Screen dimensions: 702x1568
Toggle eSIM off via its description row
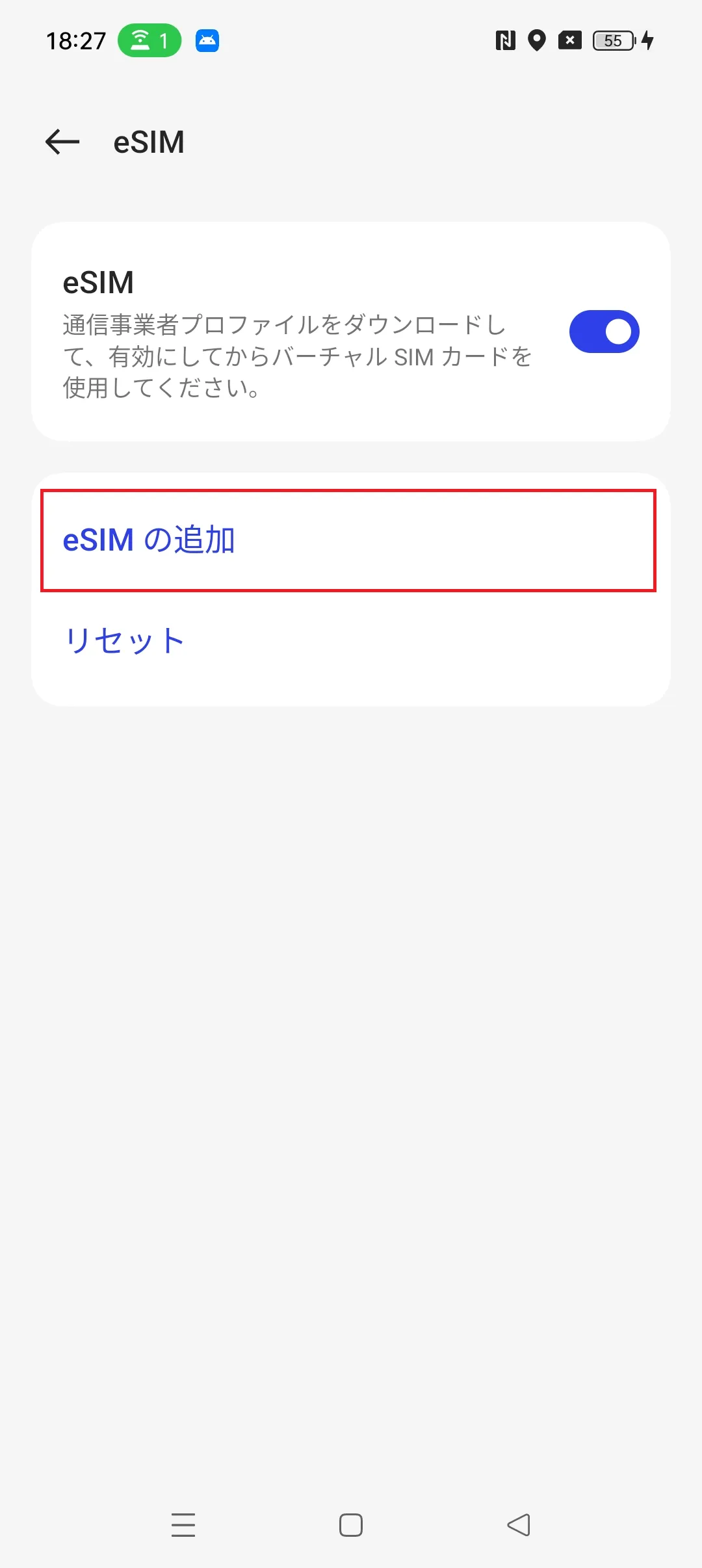tap(292, 356)
